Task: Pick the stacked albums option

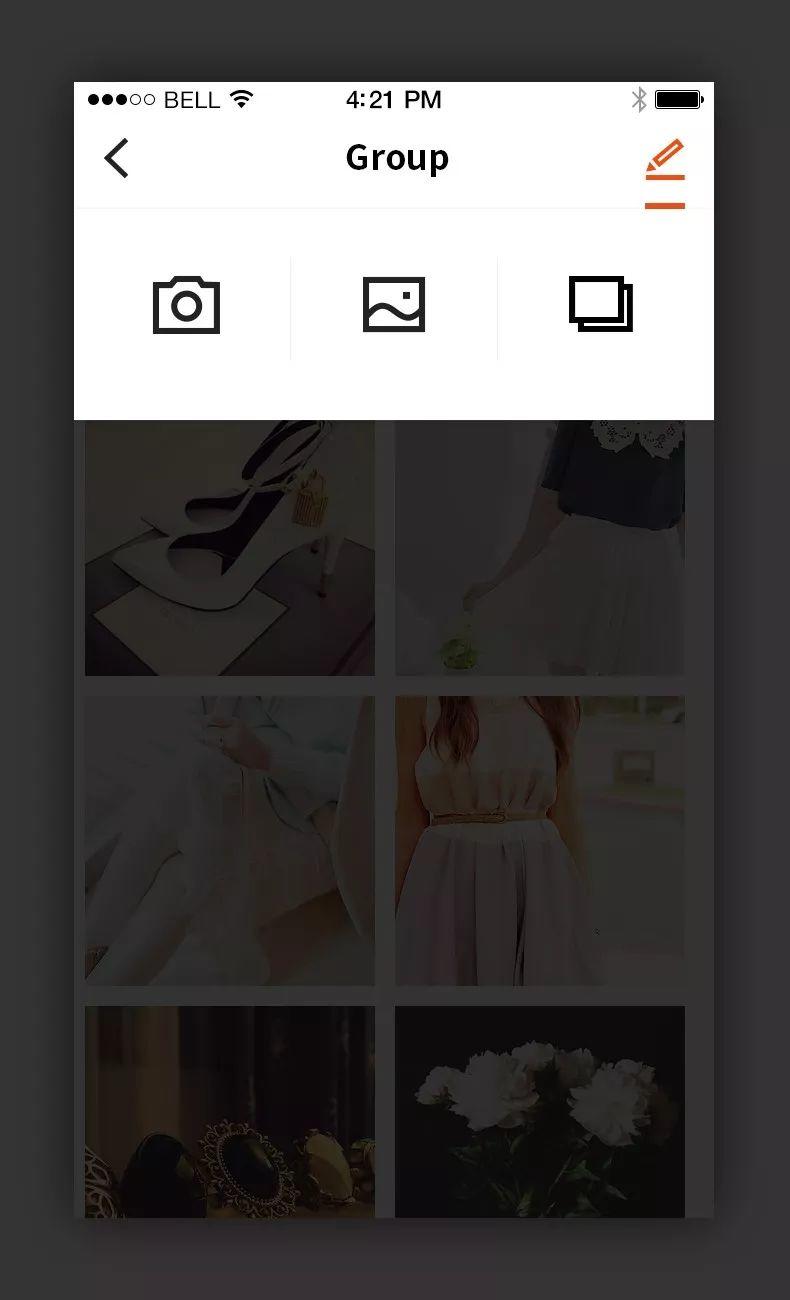Action: click(601, 304)
